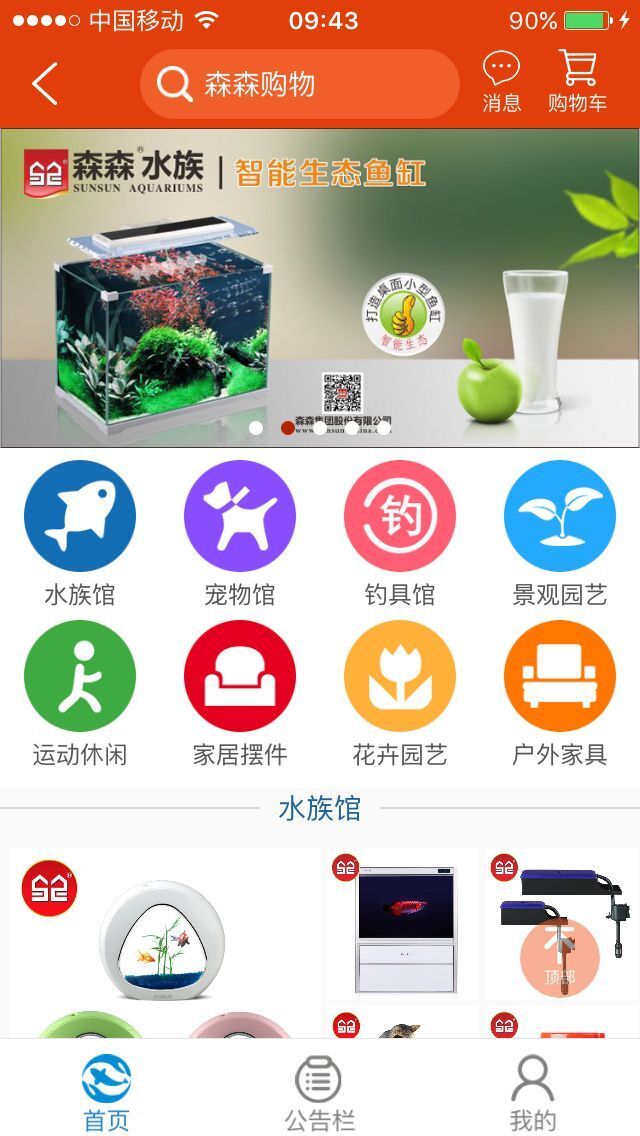The image size is (640, 1136).
Task: Go back using the top-left arrow
Action: (x=45, y=84)
